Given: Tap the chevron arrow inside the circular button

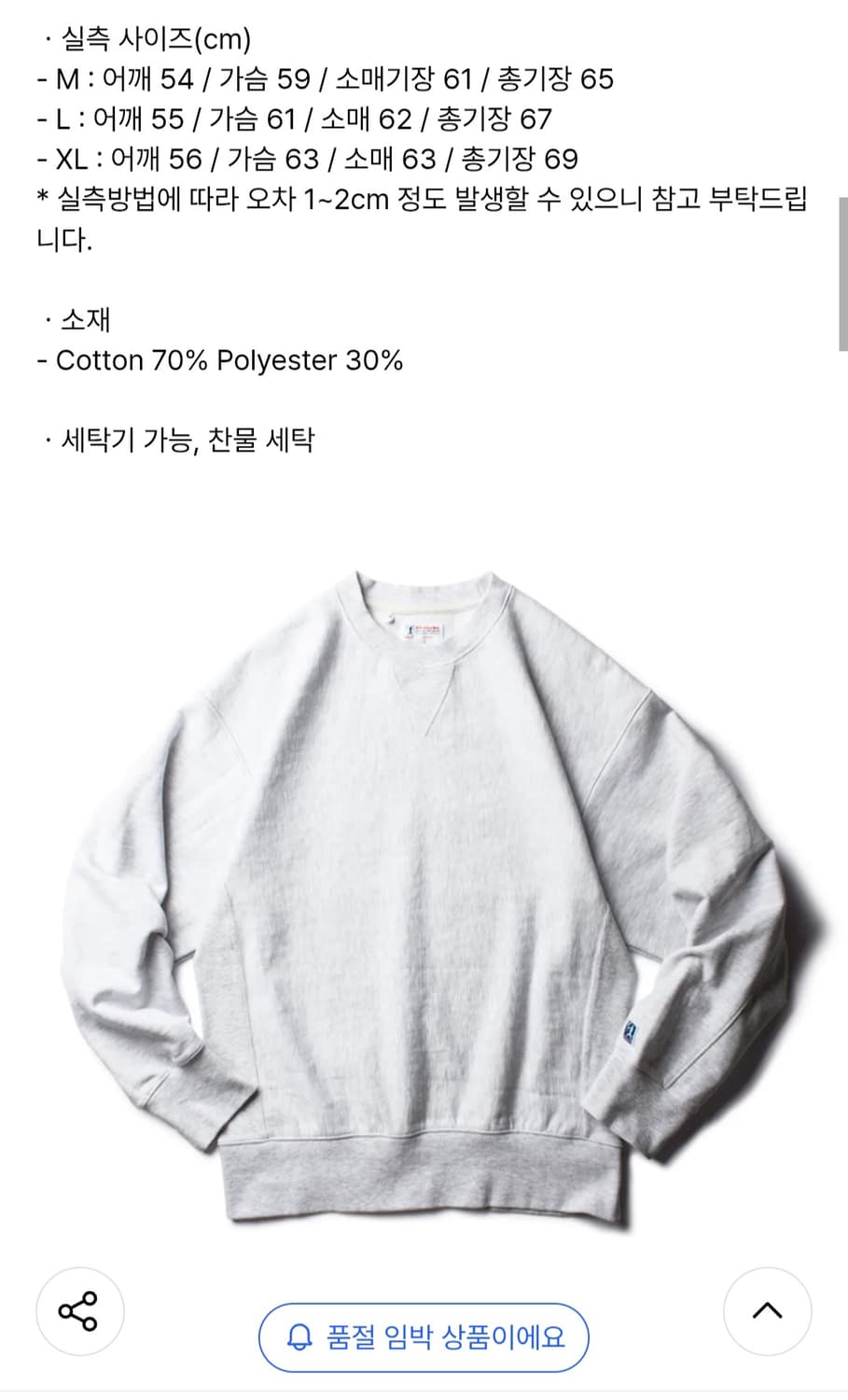Looking at the screenshot, I should point(767,1311).
